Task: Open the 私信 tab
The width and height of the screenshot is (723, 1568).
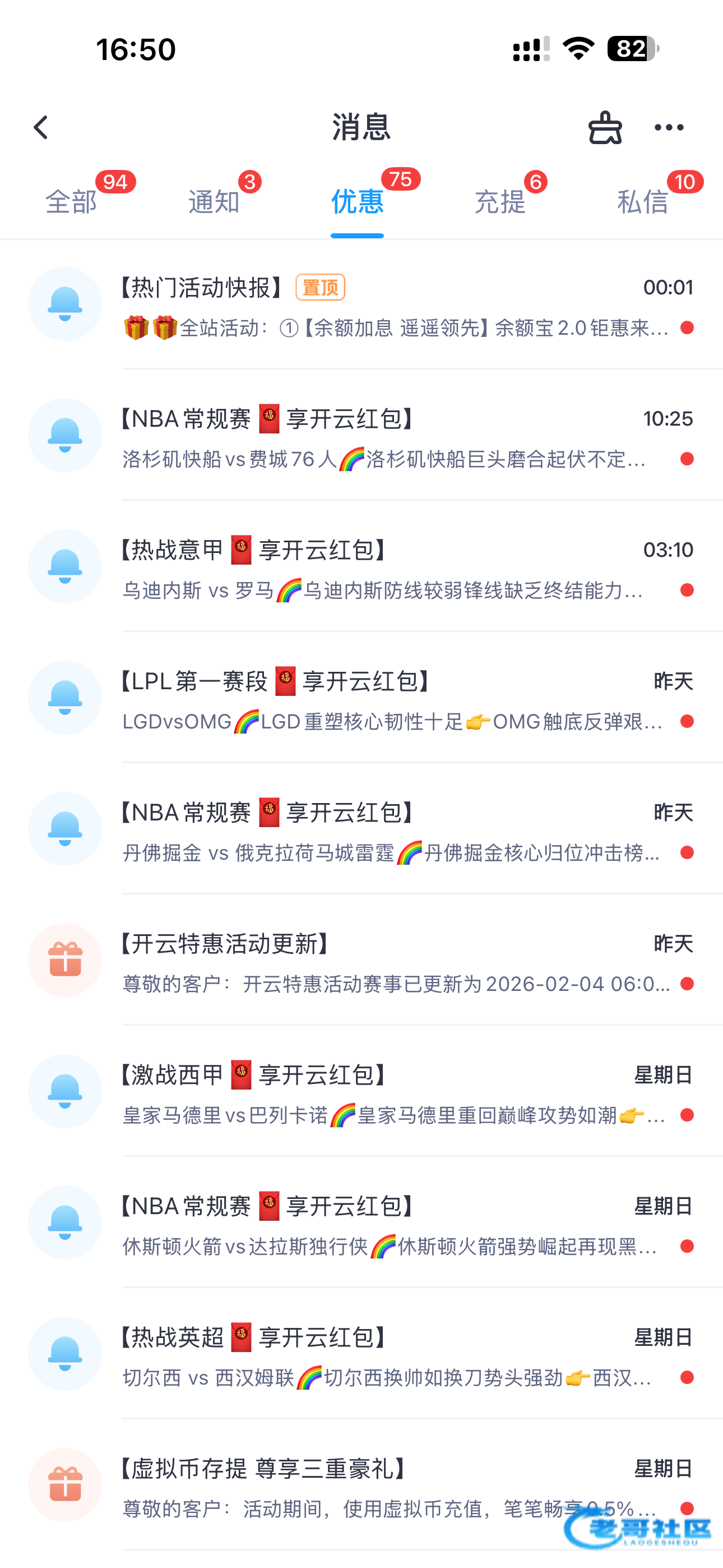Action: pos(643,201)
